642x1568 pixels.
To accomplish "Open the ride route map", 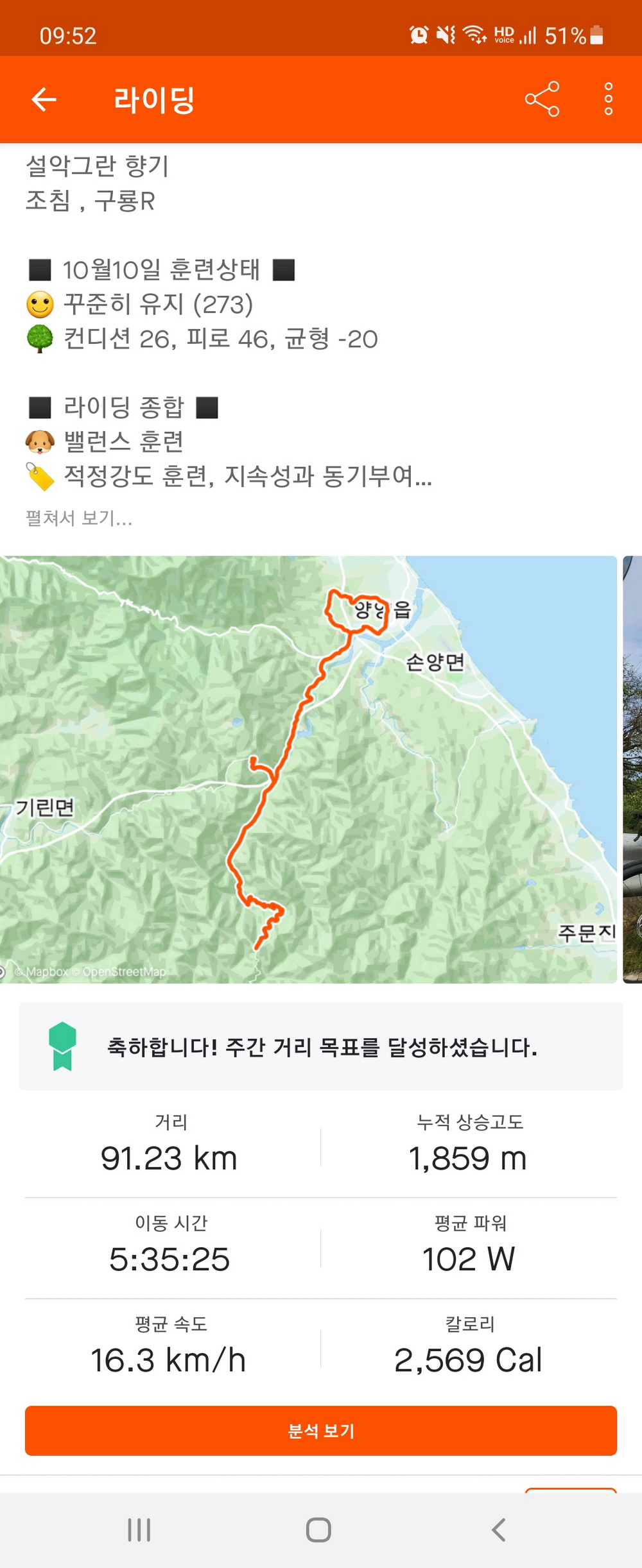I will (308, 769).
